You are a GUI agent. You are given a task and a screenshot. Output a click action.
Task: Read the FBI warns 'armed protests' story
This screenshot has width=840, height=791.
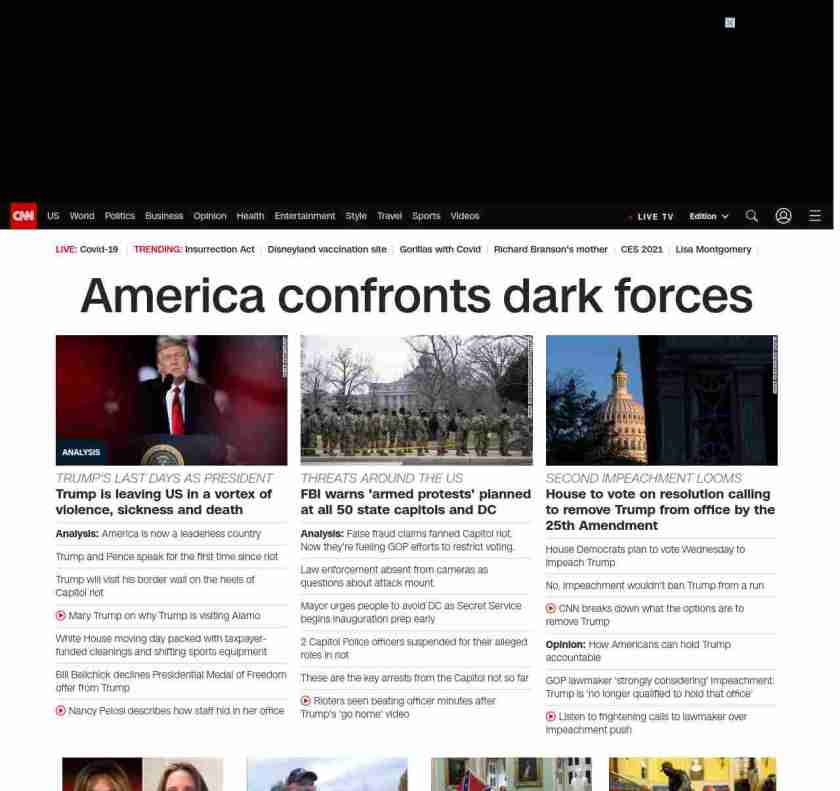coord(415,502)
